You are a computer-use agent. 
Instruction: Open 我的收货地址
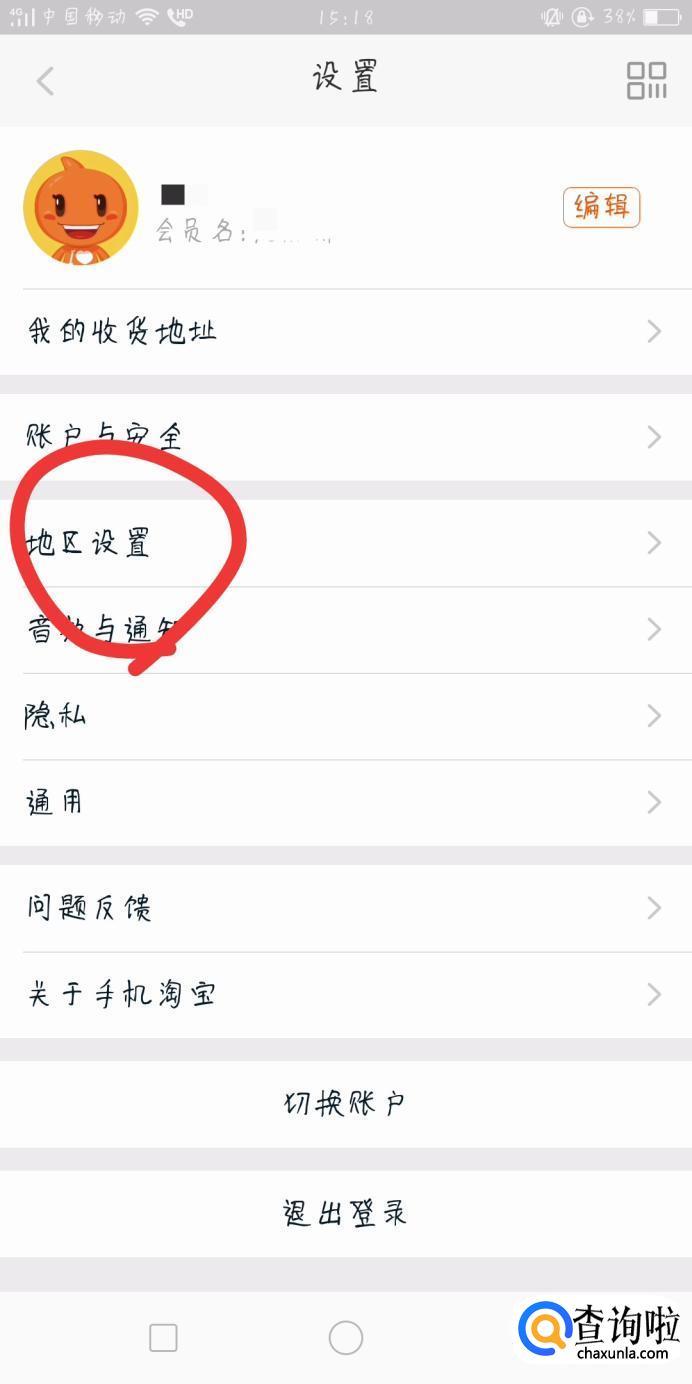pyautogui.click(x=346, y=332)
